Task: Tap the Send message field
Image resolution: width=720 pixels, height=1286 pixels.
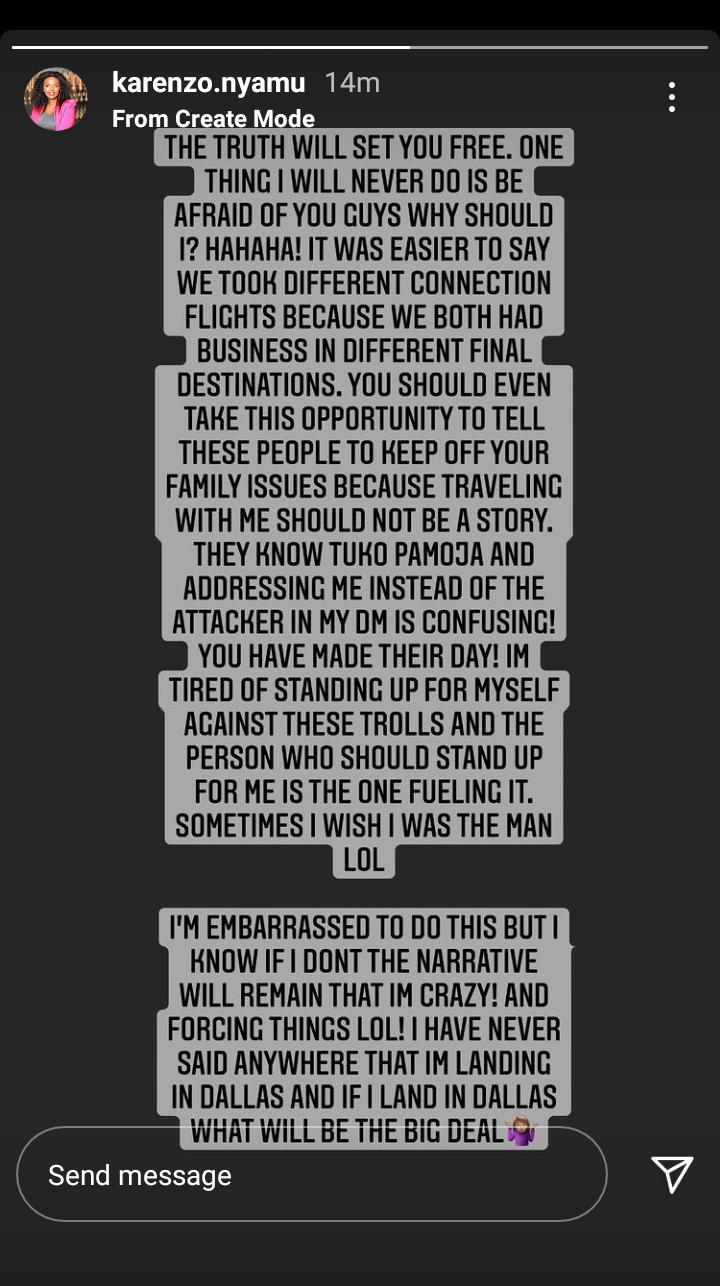Action: (311, 1175)
